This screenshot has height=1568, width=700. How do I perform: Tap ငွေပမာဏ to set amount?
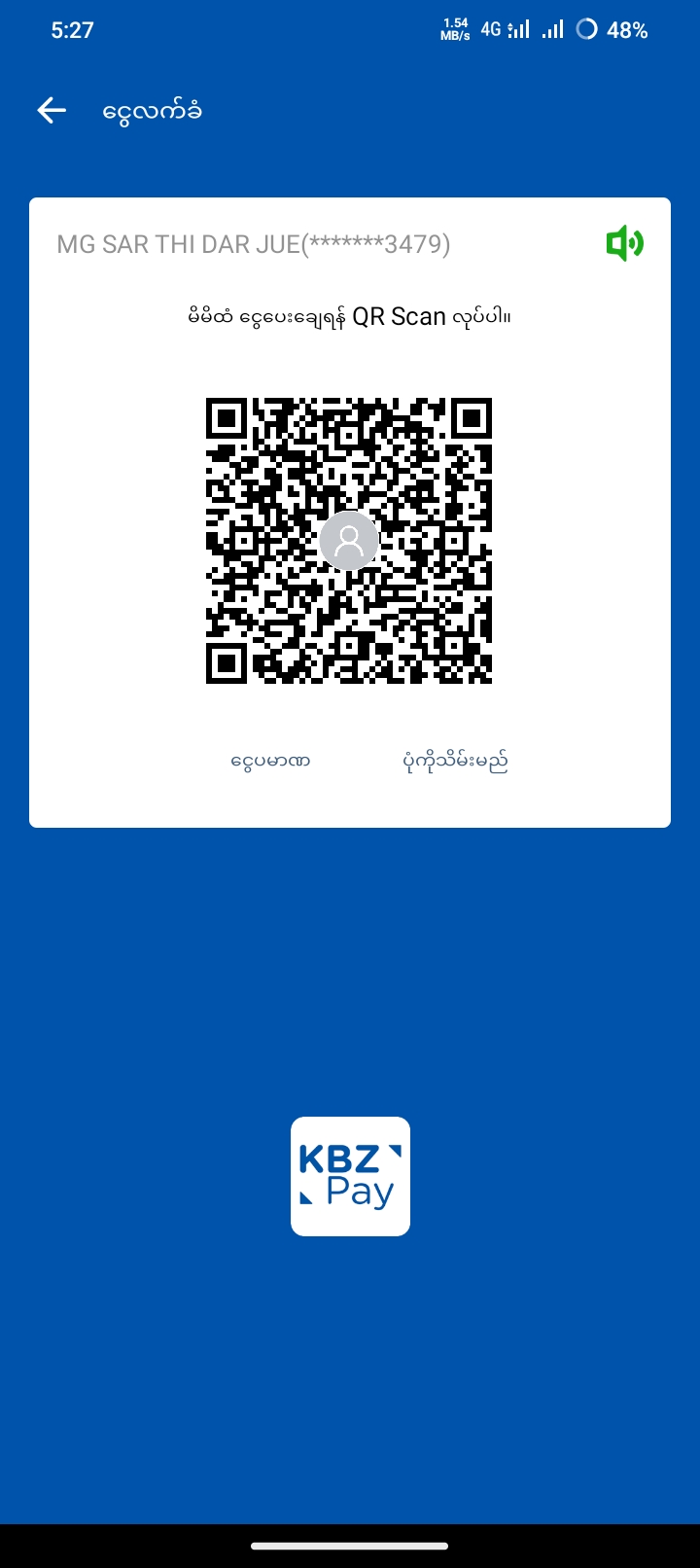pyautogui.click(x=270, y=761)
